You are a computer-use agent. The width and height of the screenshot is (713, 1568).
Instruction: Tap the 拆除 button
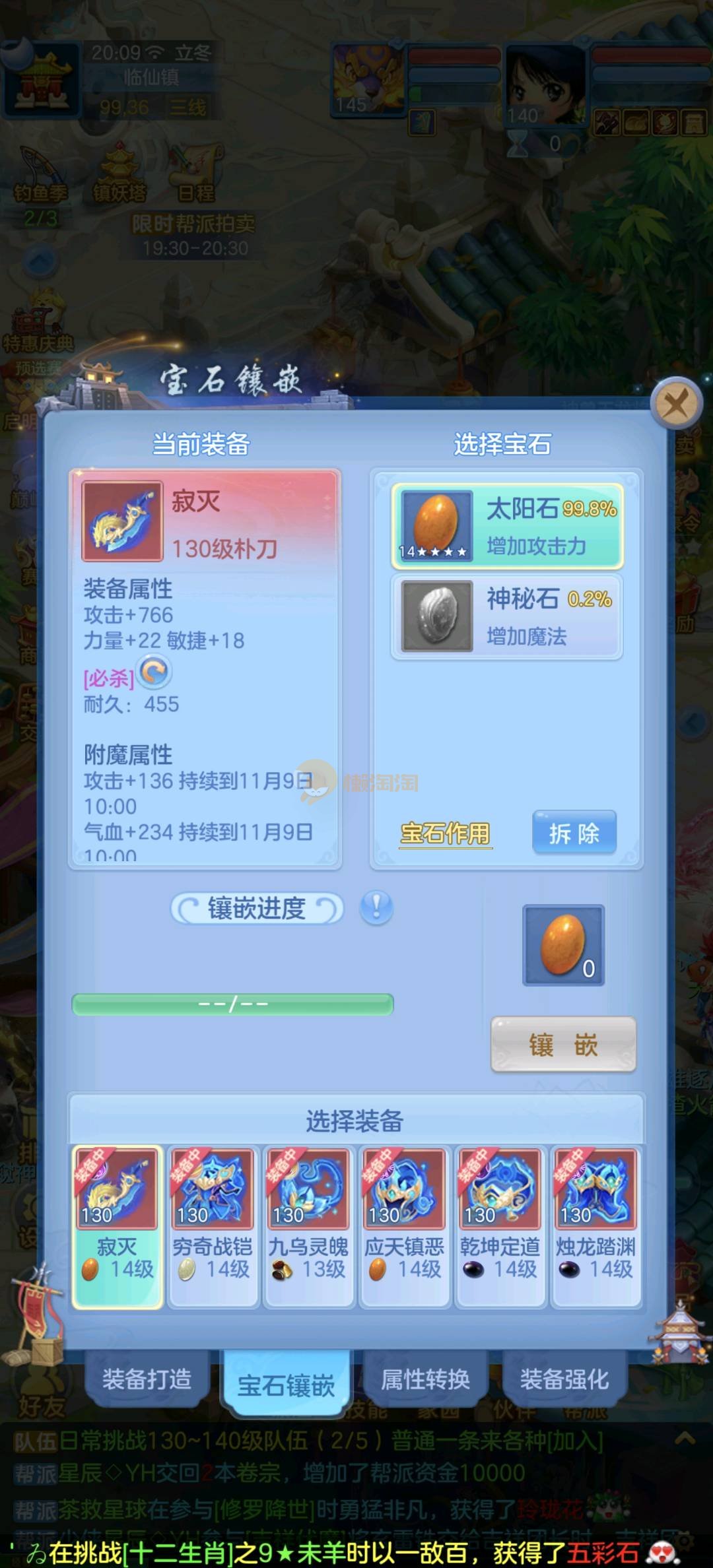(x=574, y=833)
